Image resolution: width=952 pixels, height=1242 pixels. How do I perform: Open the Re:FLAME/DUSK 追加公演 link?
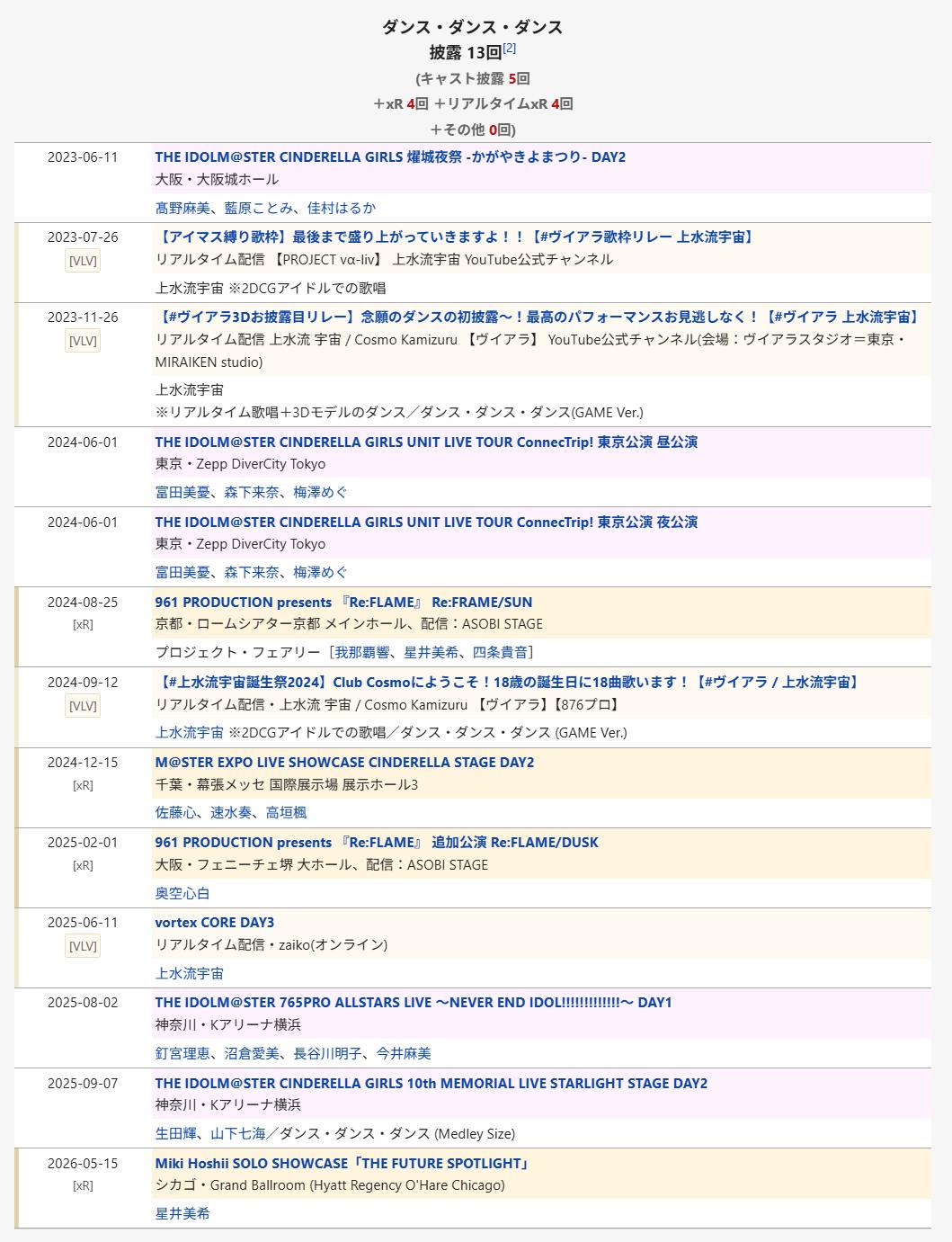(x=377, y=843)
